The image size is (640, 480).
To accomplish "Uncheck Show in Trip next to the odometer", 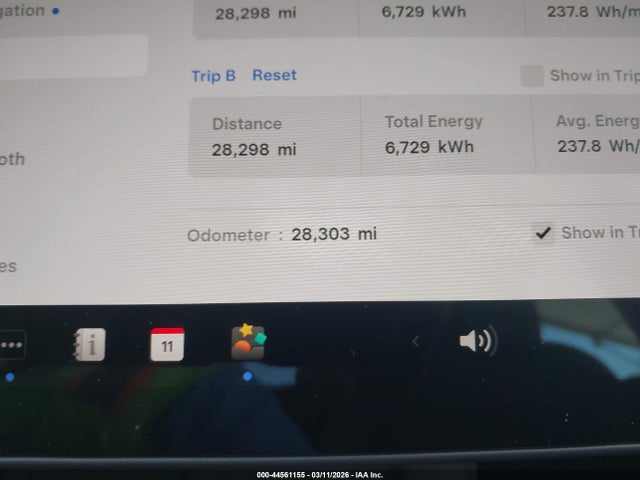I will coord(543,233).
